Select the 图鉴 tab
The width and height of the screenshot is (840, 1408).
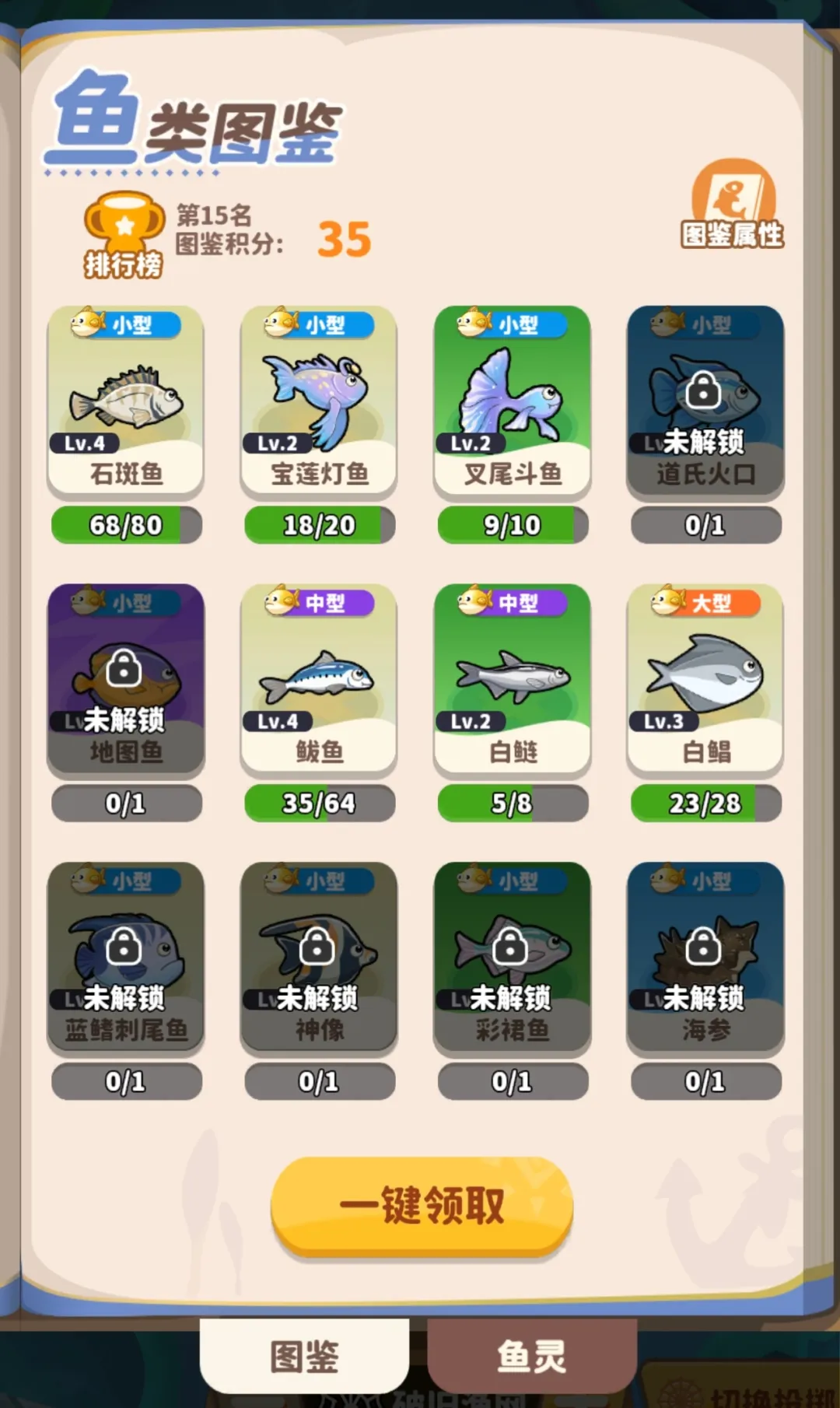tap(304, 1357)
